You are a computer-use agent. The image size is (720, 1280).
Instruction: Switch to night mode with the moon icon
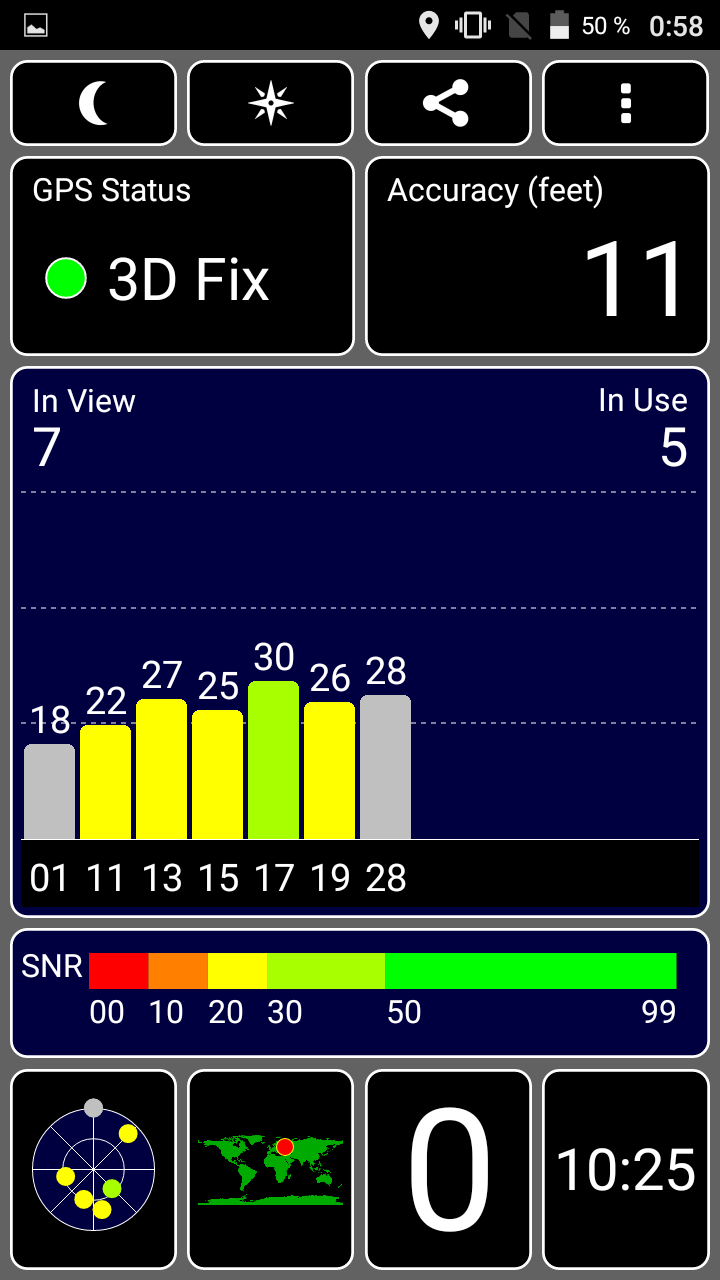click(x=93, y=103)
